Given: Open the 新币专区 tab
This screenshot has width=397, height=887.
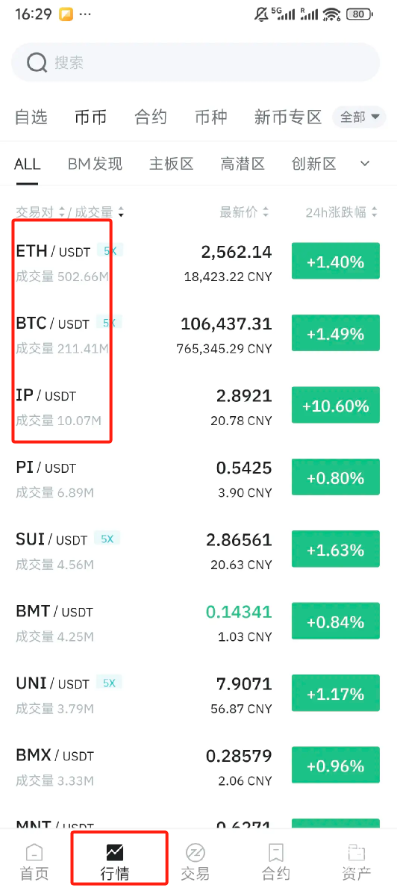Looking at the screenshot, I should click(x=288, y=118).
